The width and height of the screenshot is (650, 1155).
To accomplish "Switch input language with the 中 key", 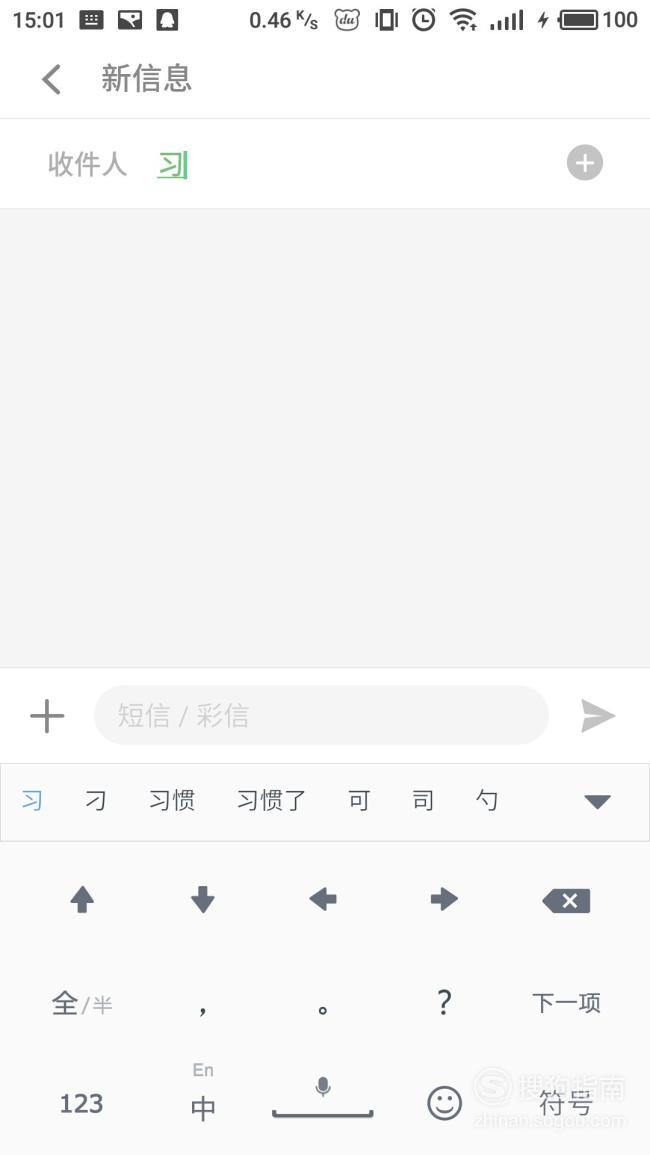I will coord(203,1098).
